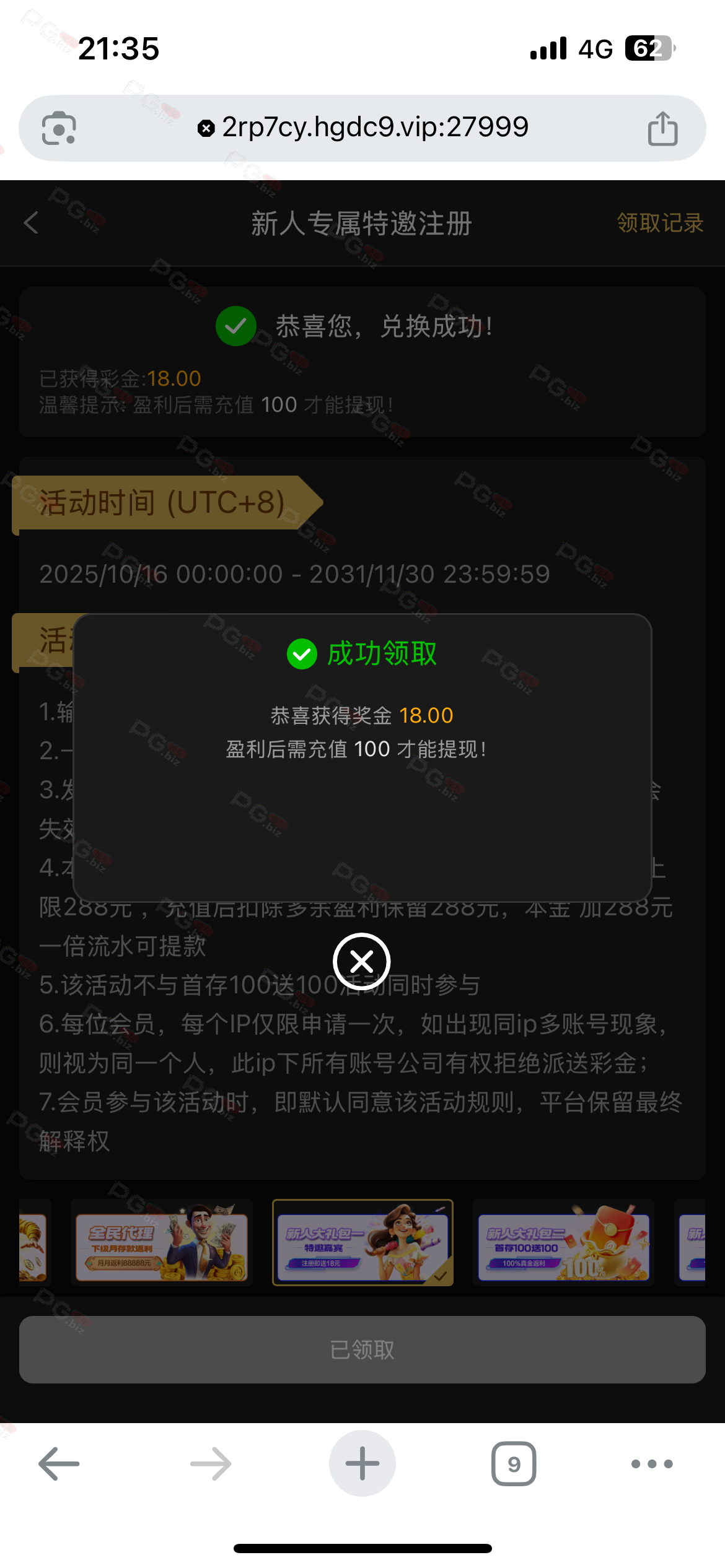Tap the 已领取 button
Image resolution: width=725 pixels, height=1568 pixels.
pos(362,1349)
